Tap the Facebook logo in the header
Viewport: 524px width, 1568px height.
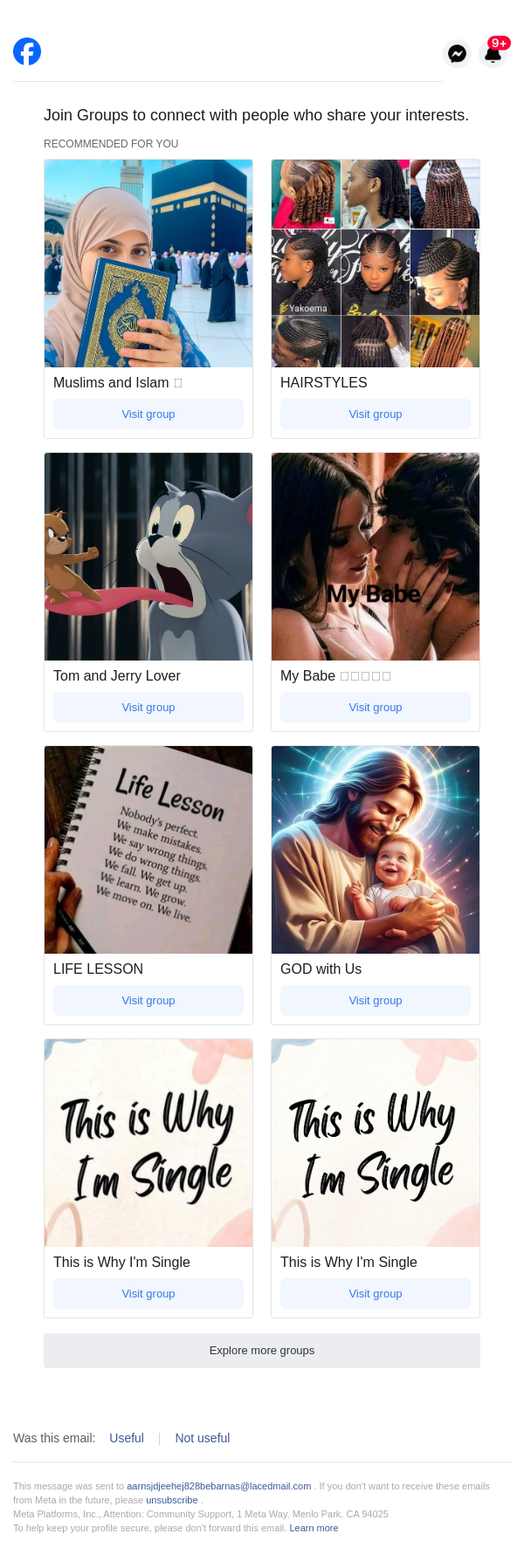pos(27,51)
